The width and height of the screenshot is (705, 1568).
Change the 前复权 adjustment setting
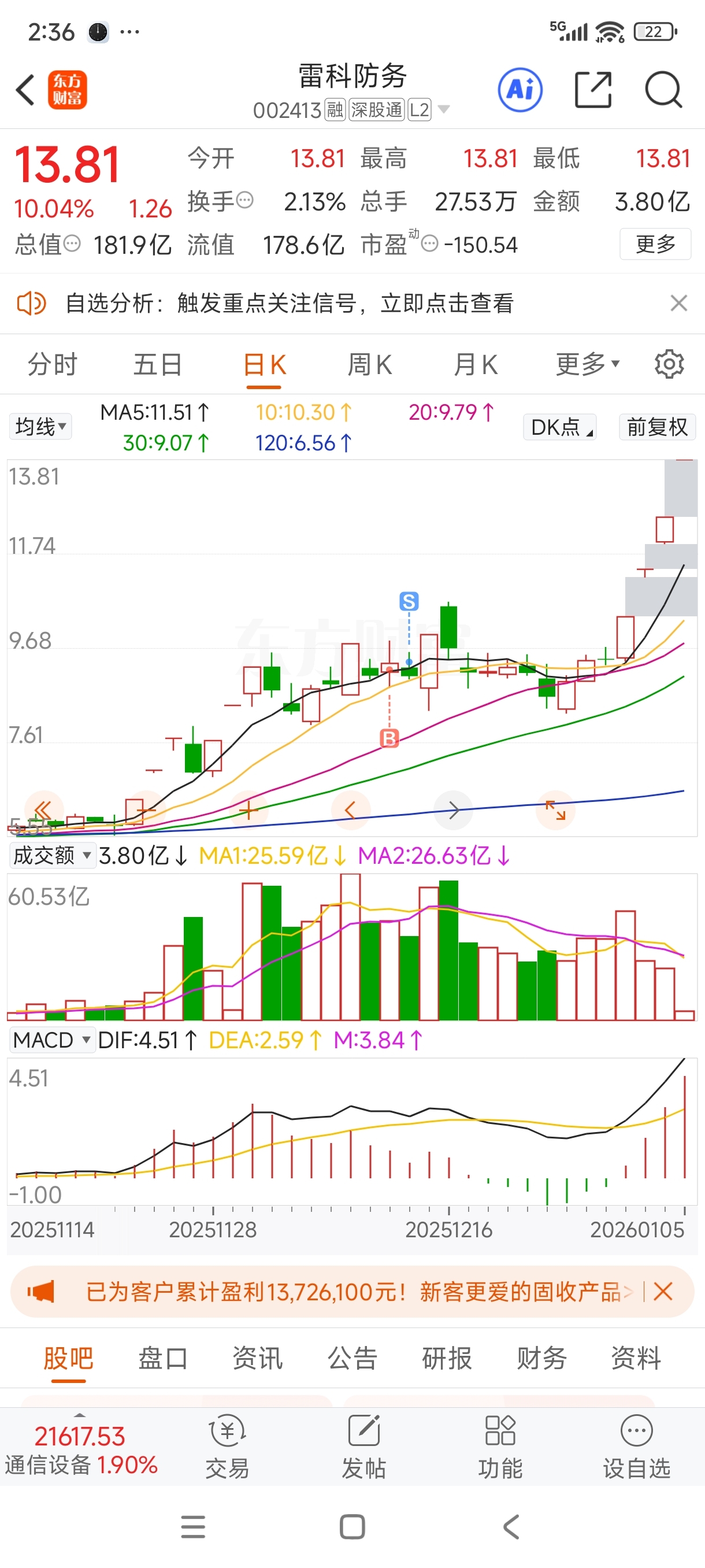657,427
